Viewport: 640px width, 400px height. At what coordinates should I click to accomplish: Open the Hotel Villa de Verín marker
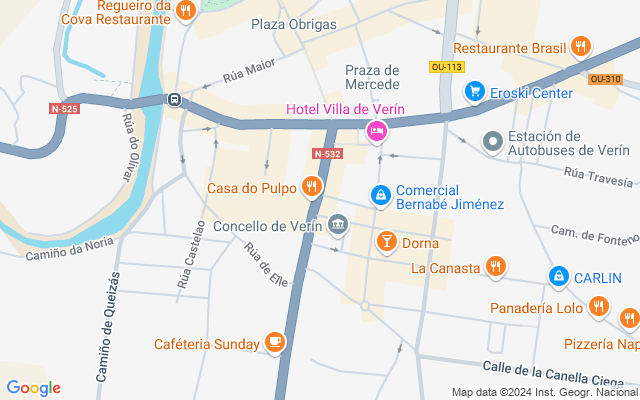[x=376, y=130]
